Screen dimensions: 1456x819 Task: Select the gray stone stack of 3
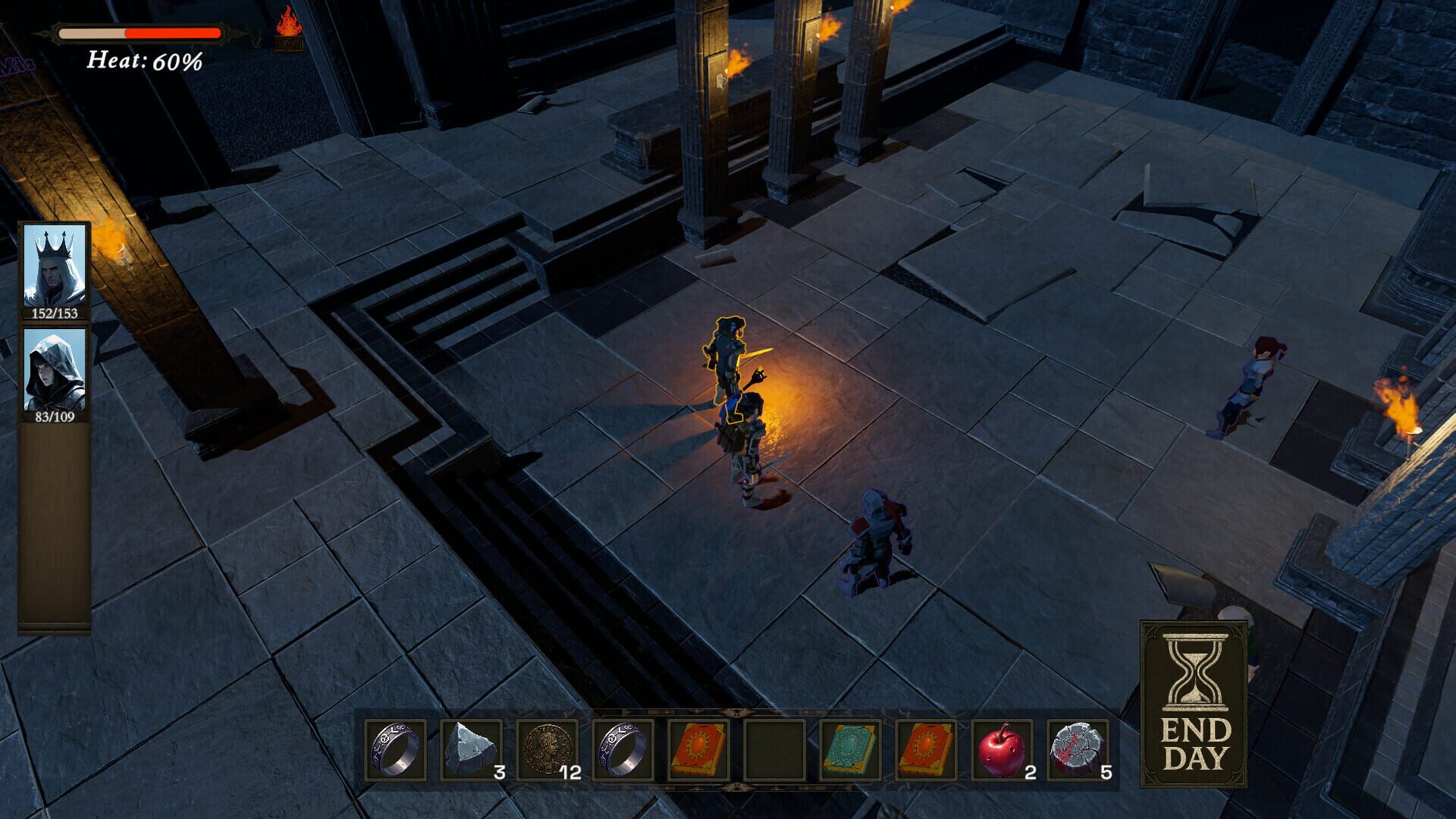point(471,750)
